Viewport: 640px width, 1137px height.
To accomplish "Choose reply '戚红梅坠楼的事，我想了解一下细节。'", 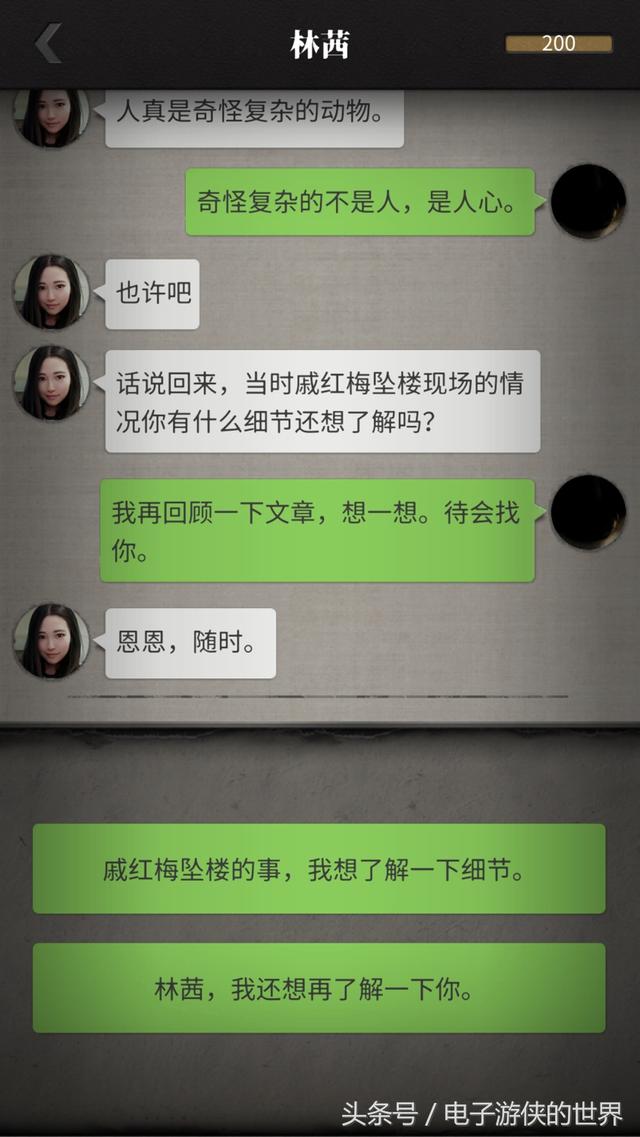I will click(x=319, y=869).
